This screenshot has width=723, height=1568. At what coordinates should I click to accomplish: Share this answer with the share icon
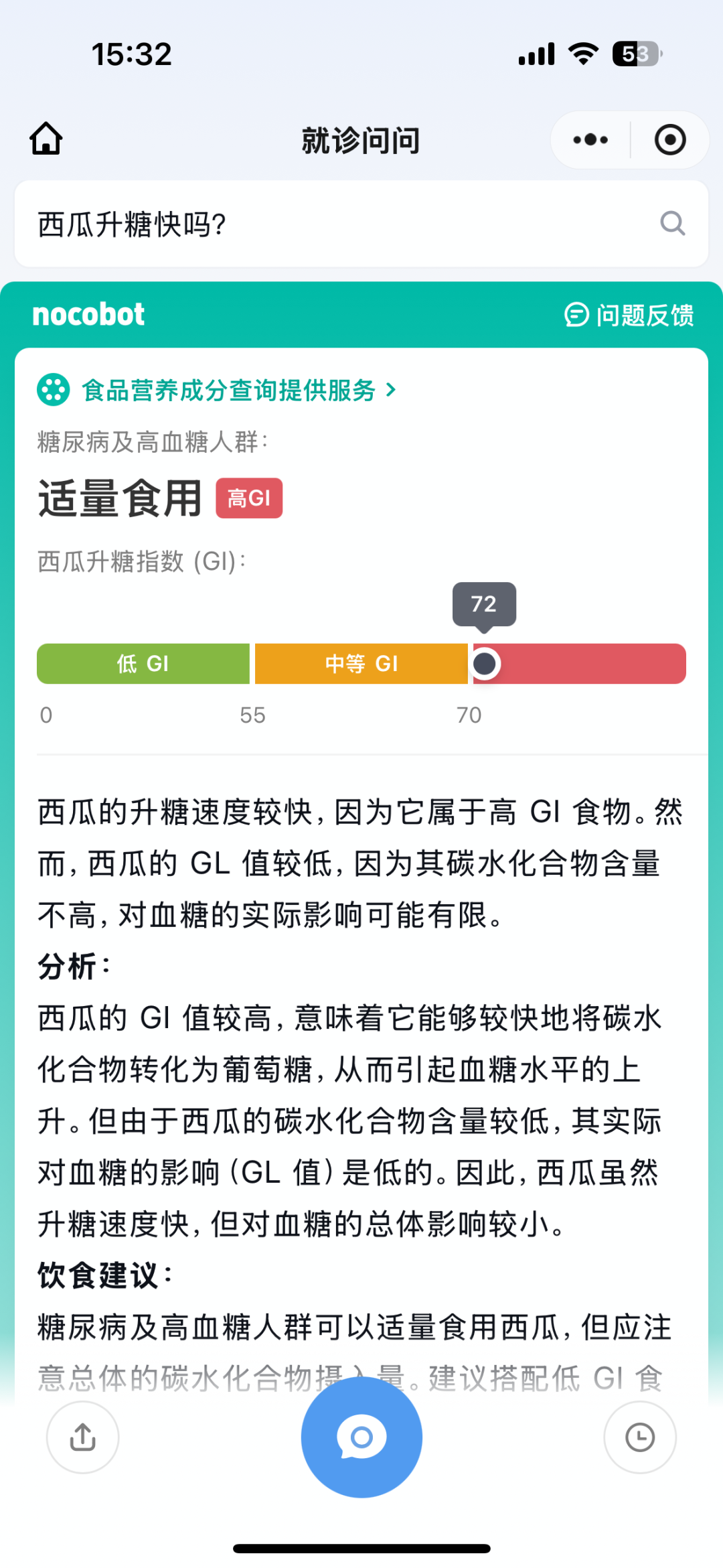click(x=83, y=1437)
